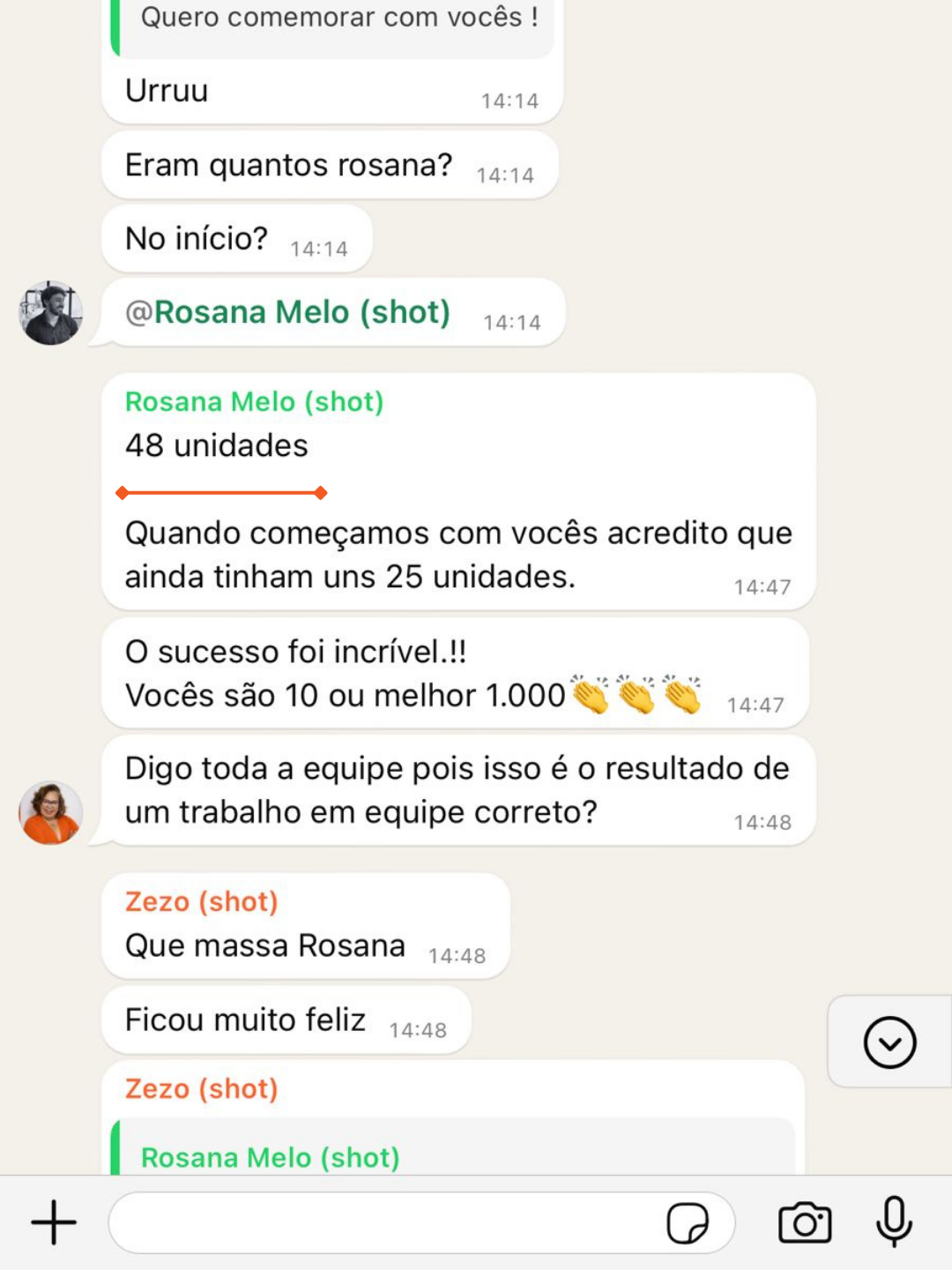View Rosana Melo's profile avatar
Screen dimensions: 952x1270
51,812
